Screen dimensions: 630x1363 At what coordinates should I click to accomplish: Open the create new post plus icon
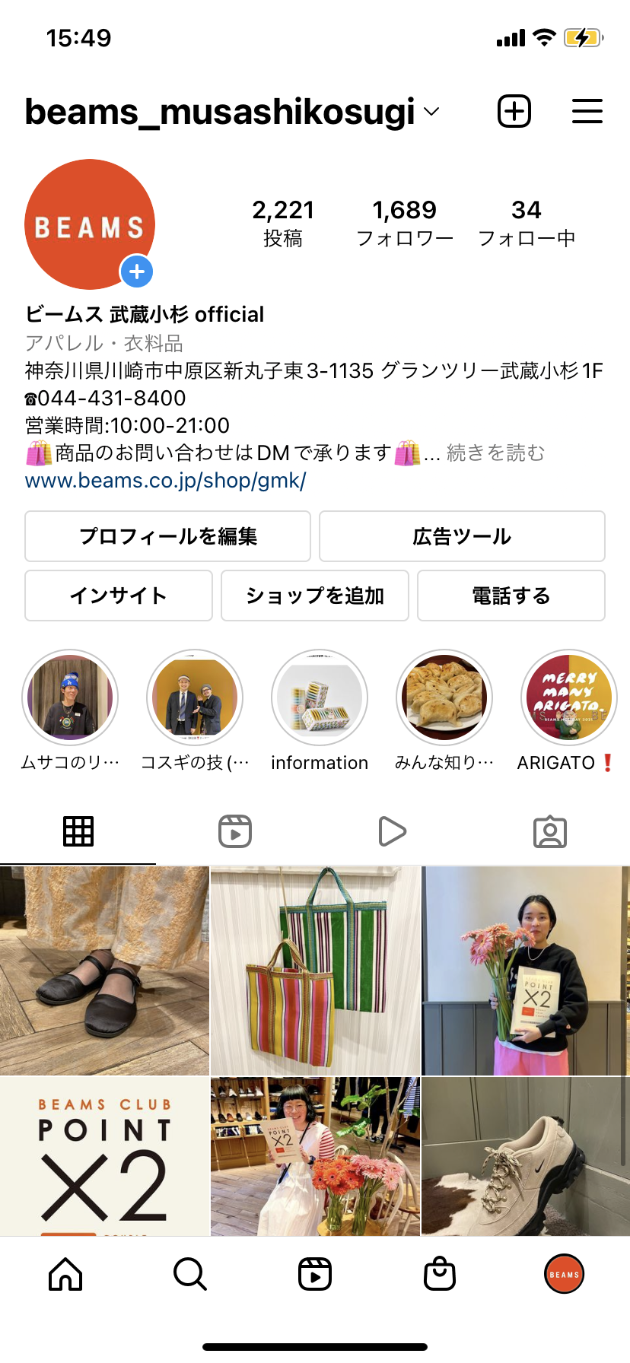[514, 111]
